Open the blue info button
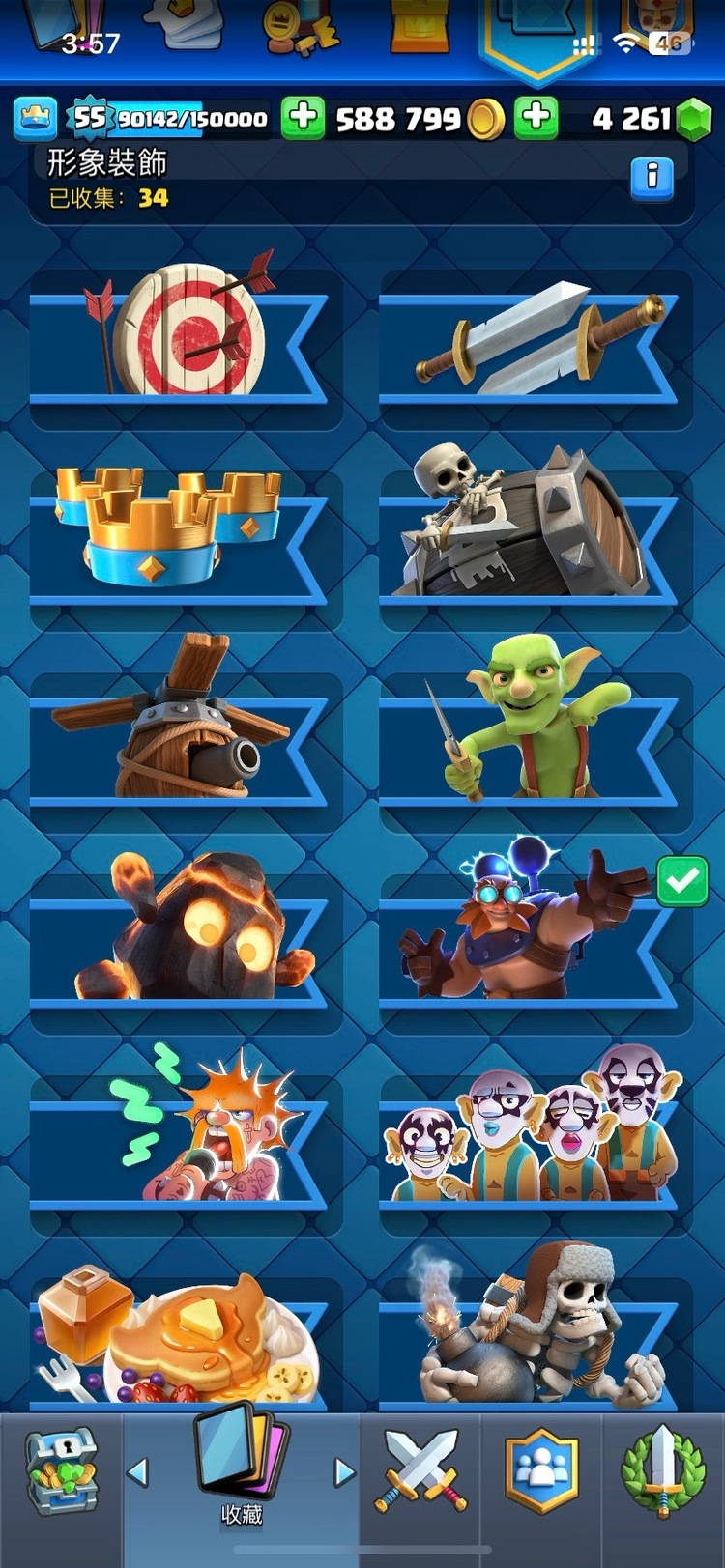The width and height of the screenshot is (725, 1568). pyautogui.click(x=652, y=177)
